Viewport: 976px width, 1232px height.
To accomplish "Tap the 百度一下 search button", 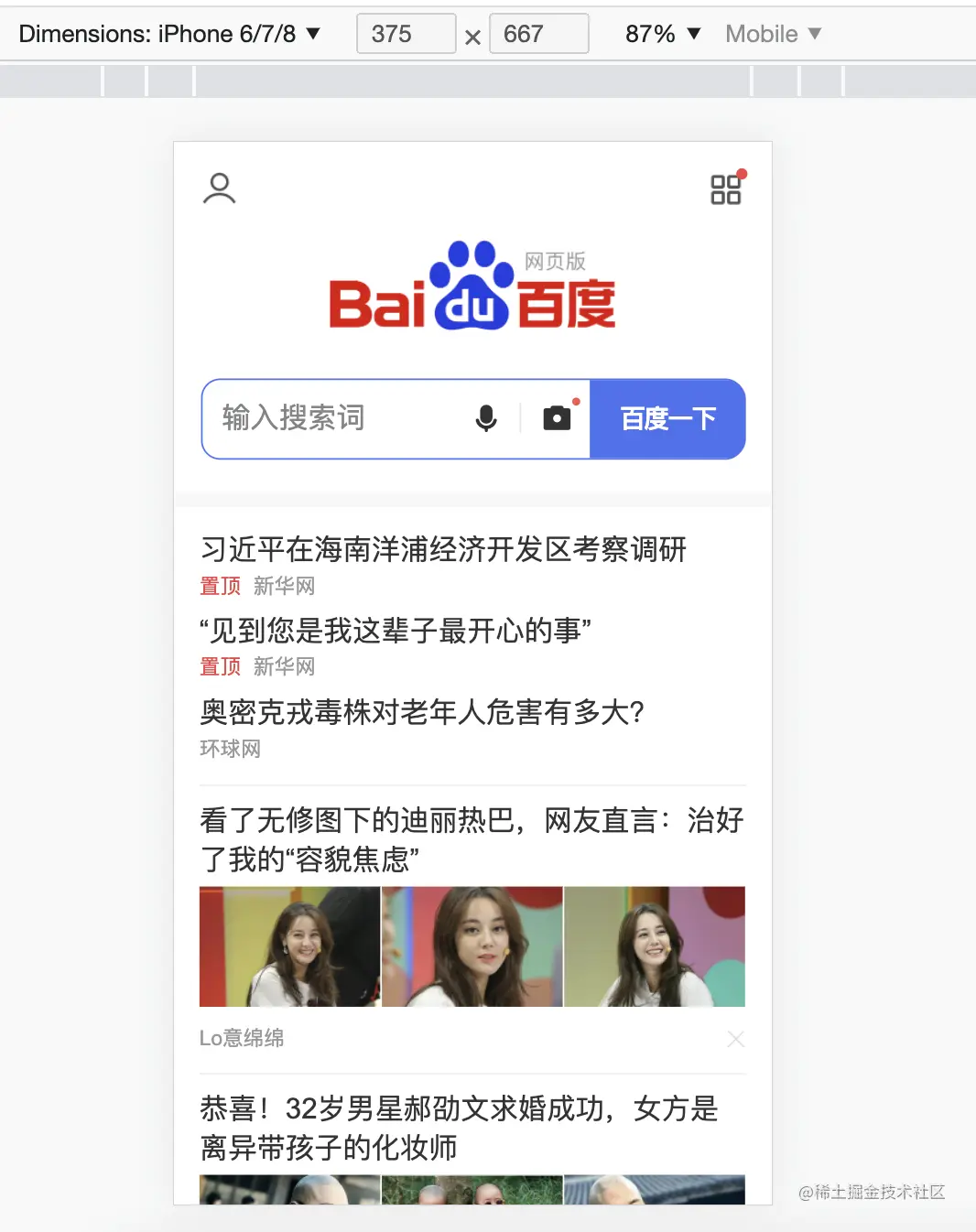I will click(667, 418).
